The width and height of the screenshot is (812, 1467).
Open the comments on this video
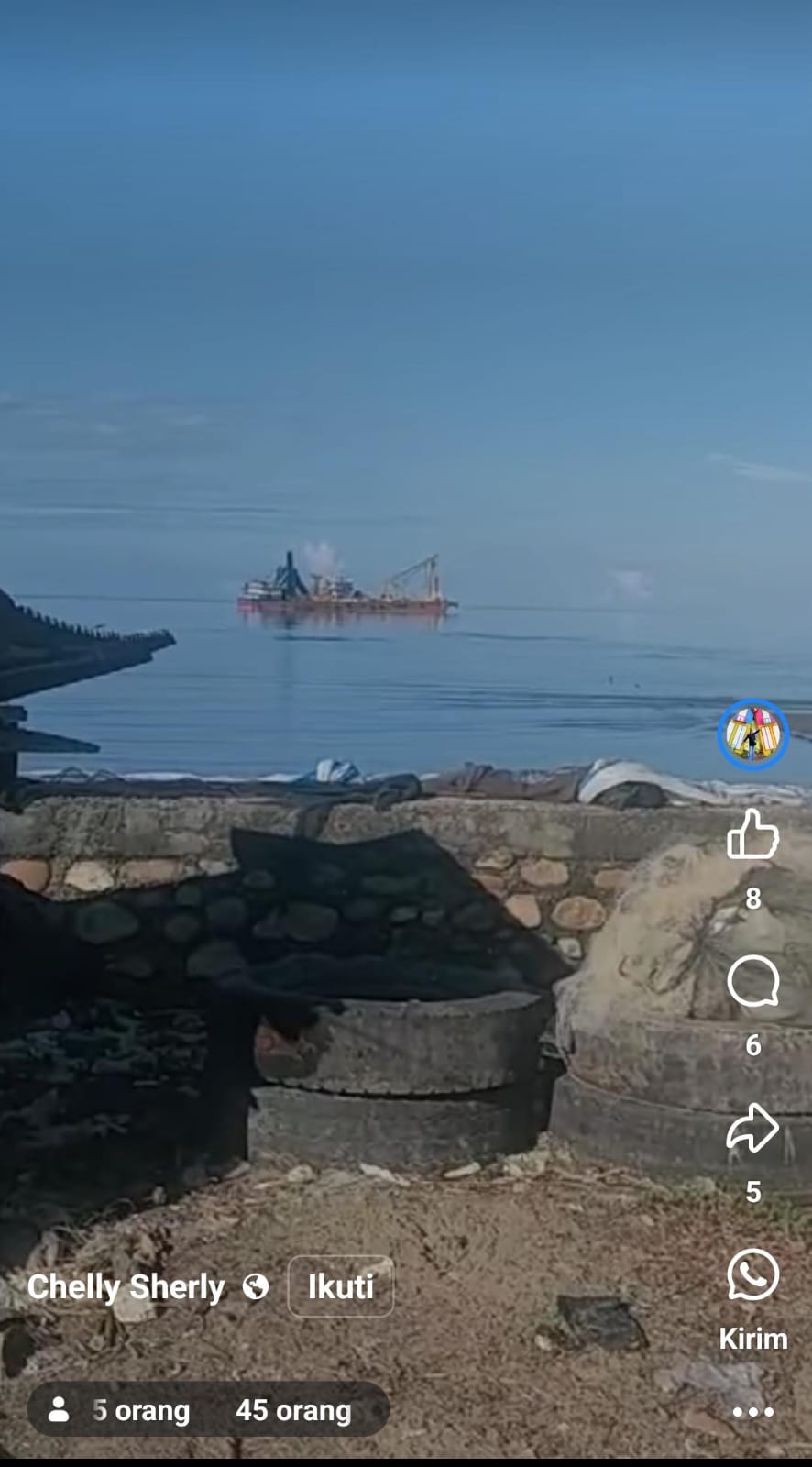752,982
